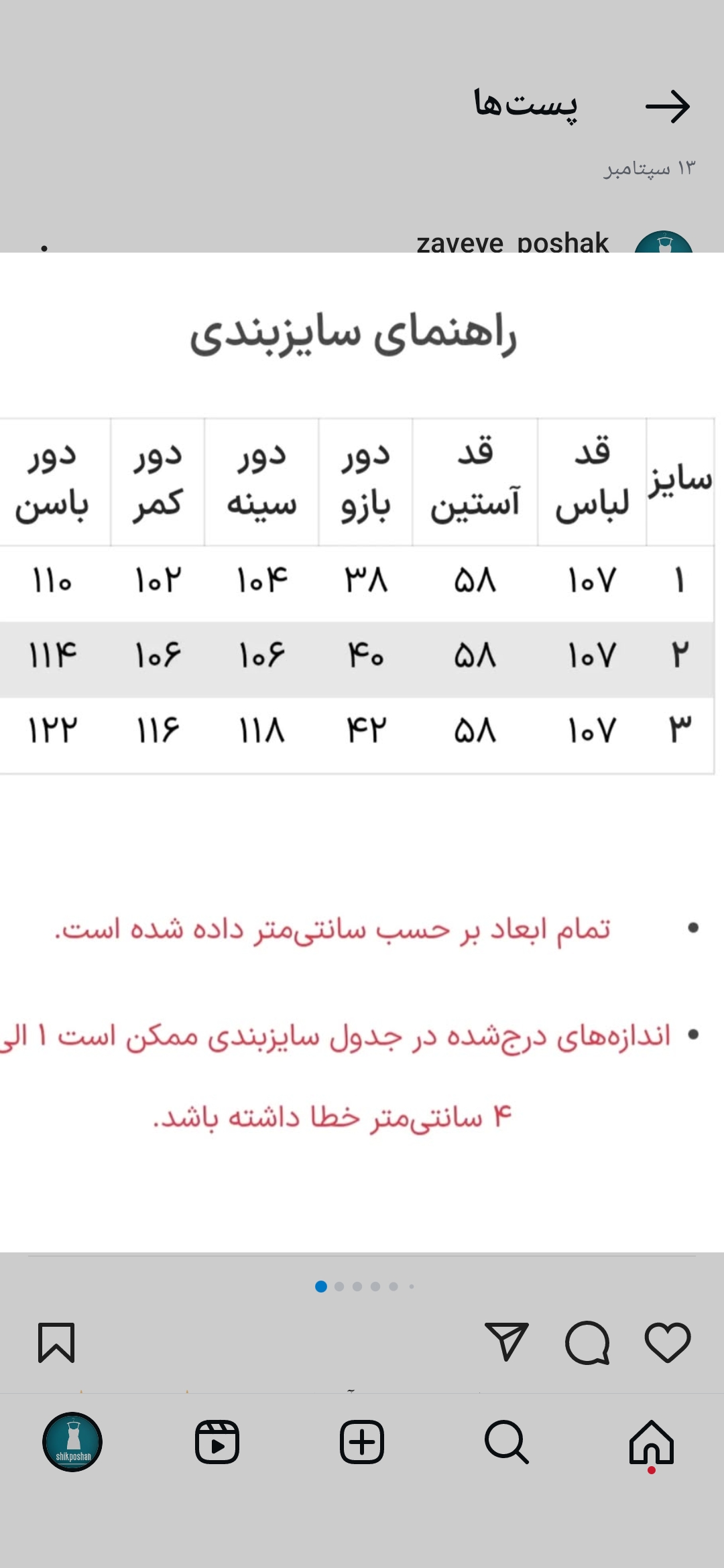The width and height of the screenshot is (724, 1568).
Task: Create a new post with the plus tab
Action: [362, 1442]
